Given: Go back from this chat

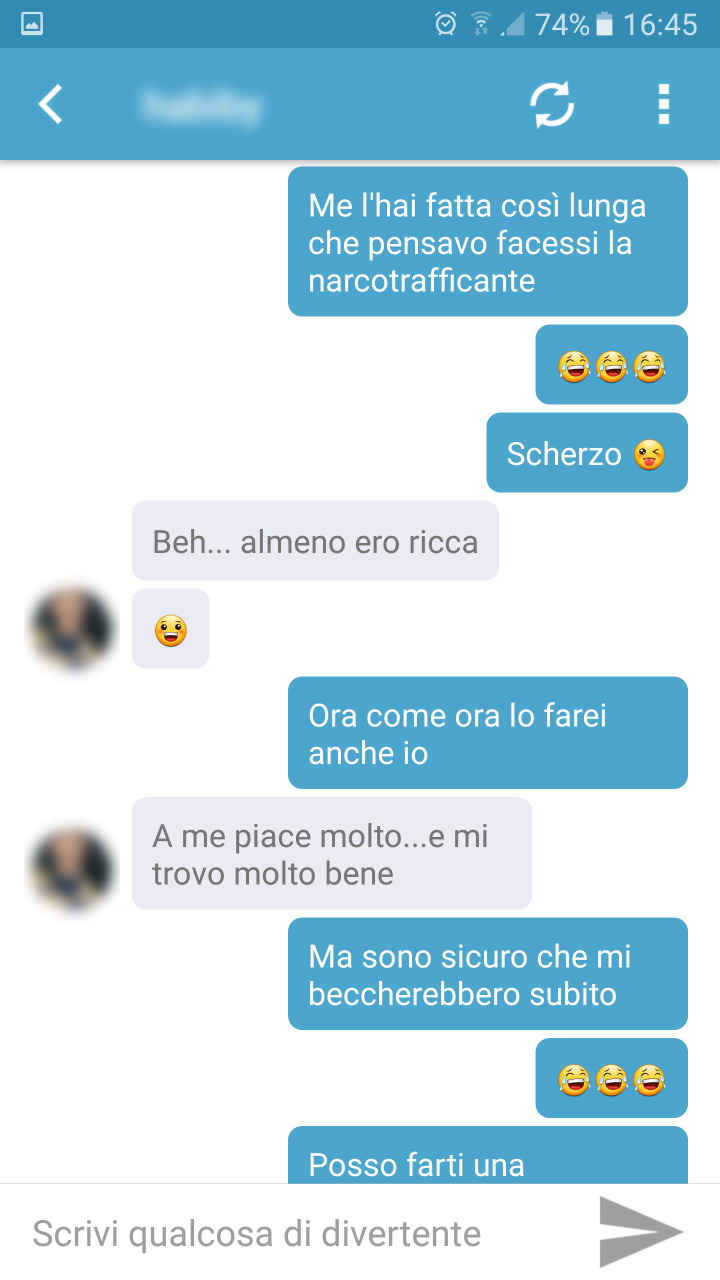Looking at the screenshot, I should pos(50,104).
